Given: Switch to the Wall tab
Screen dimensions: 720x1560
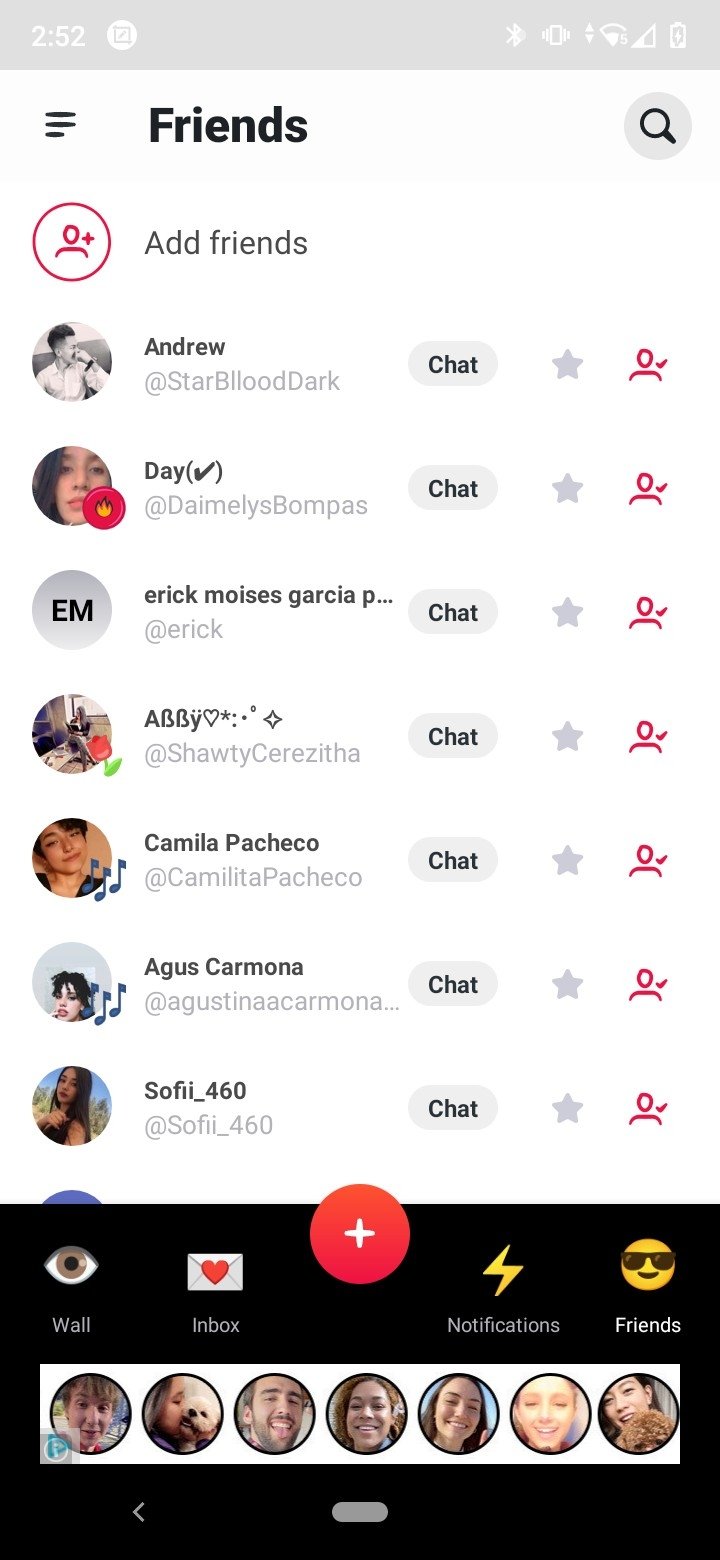Looking at the screenshot, I should point(71,1285).
